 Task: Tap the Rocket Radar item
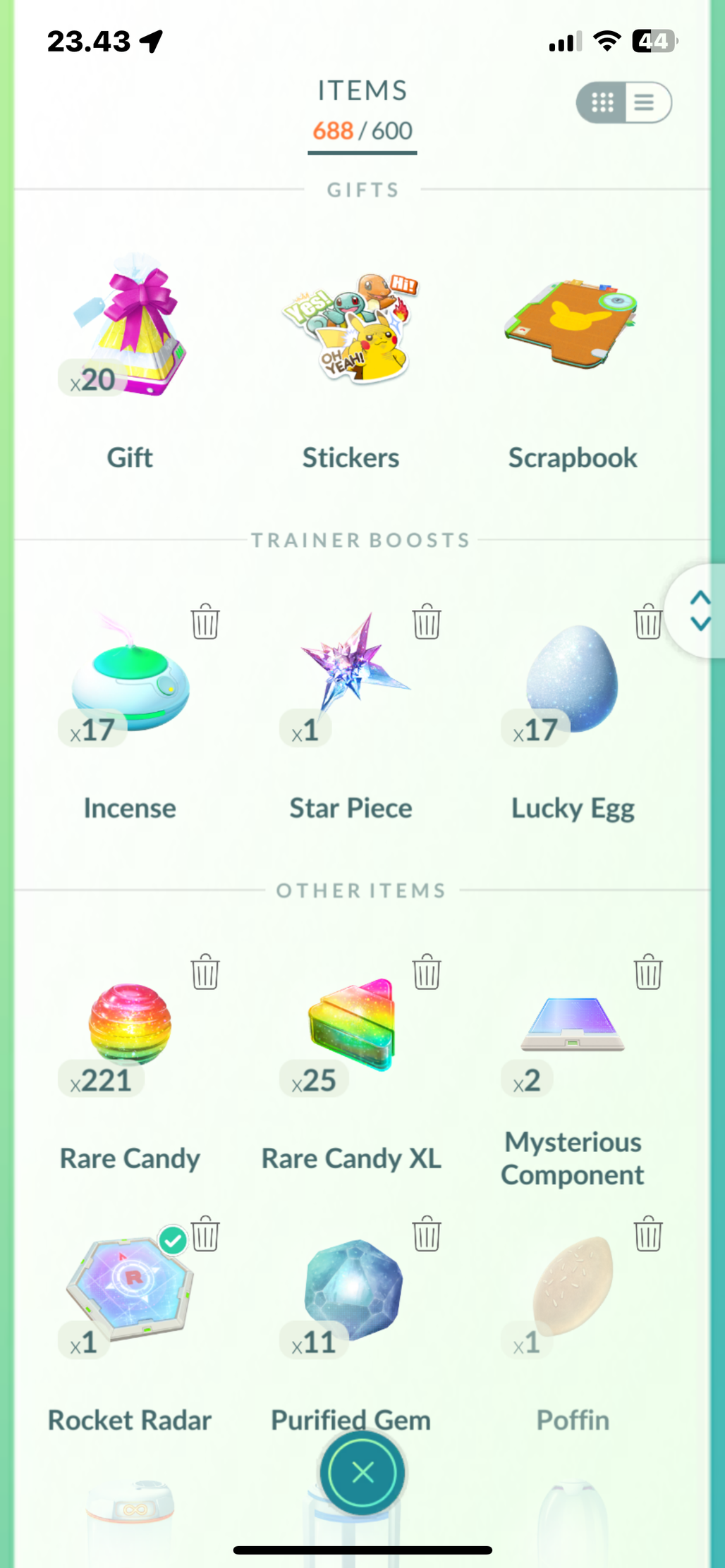coord(130,1287)
